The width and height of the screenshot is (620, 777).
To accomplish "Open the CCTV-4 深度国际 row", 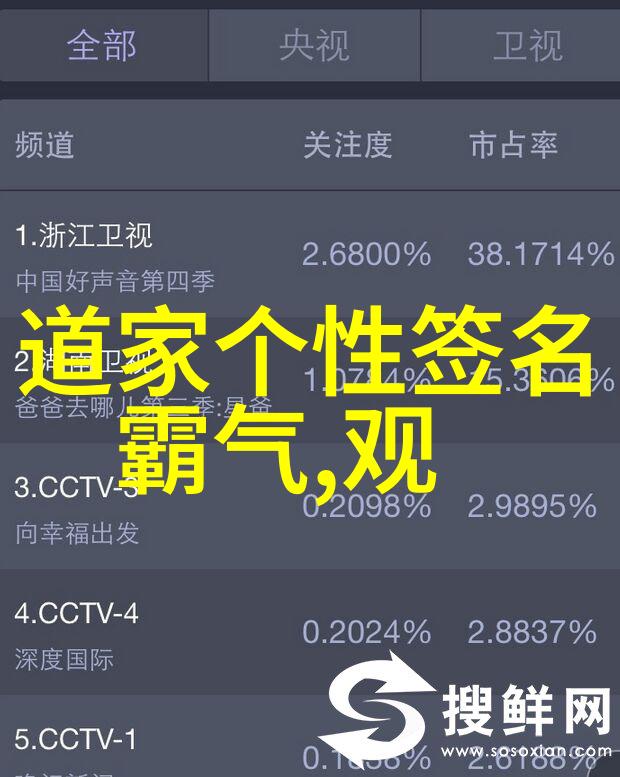I will tap(310, 632).
